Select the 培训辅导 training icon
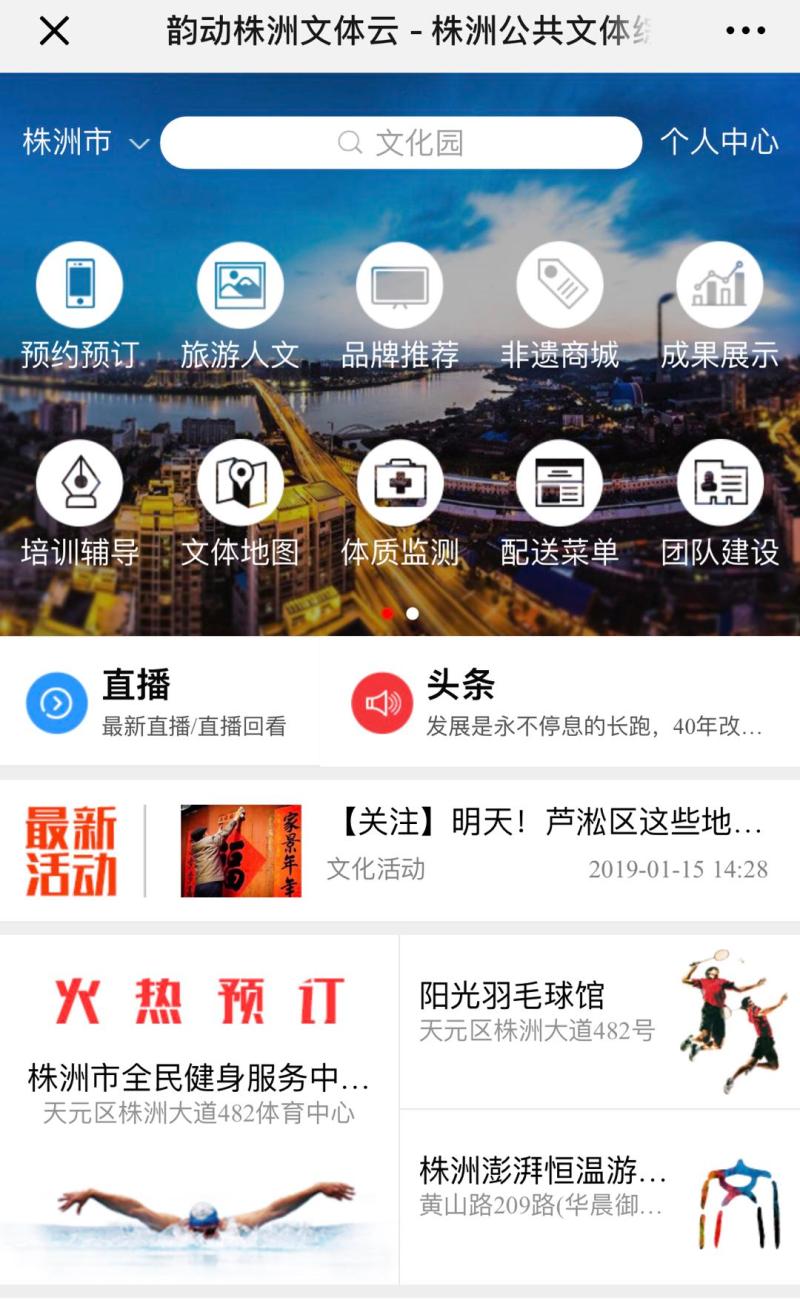 (80, 483)
